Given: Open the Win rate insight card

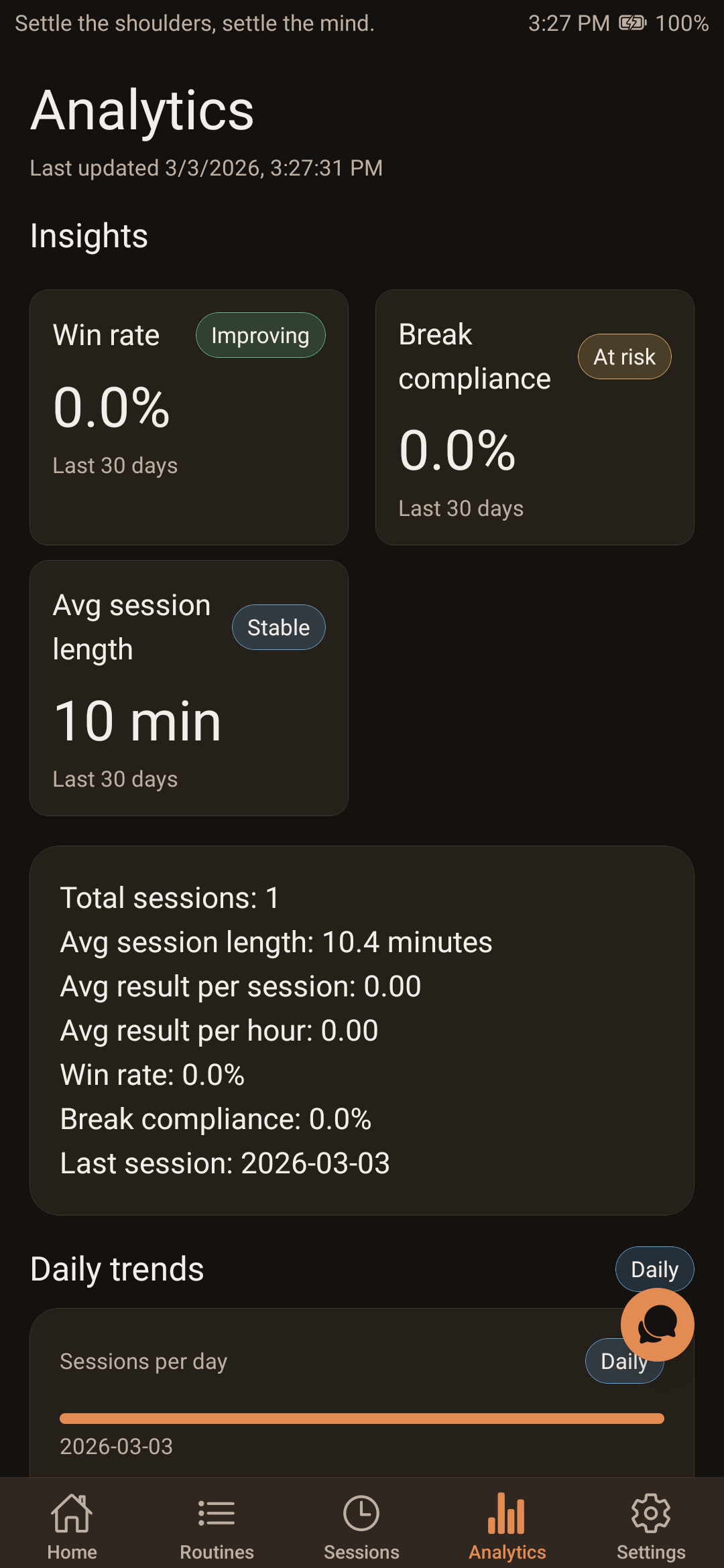Looking at the screenshot, I should pyautogui.click(x=189, y=417).
